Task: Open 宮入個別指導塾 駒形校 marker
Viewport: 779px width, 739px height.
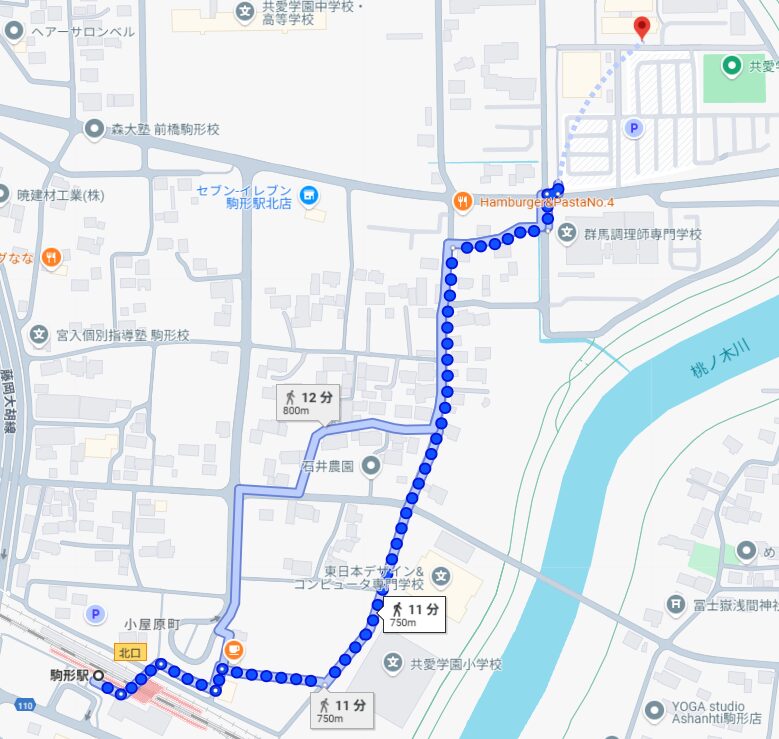Action: (39, 335)
